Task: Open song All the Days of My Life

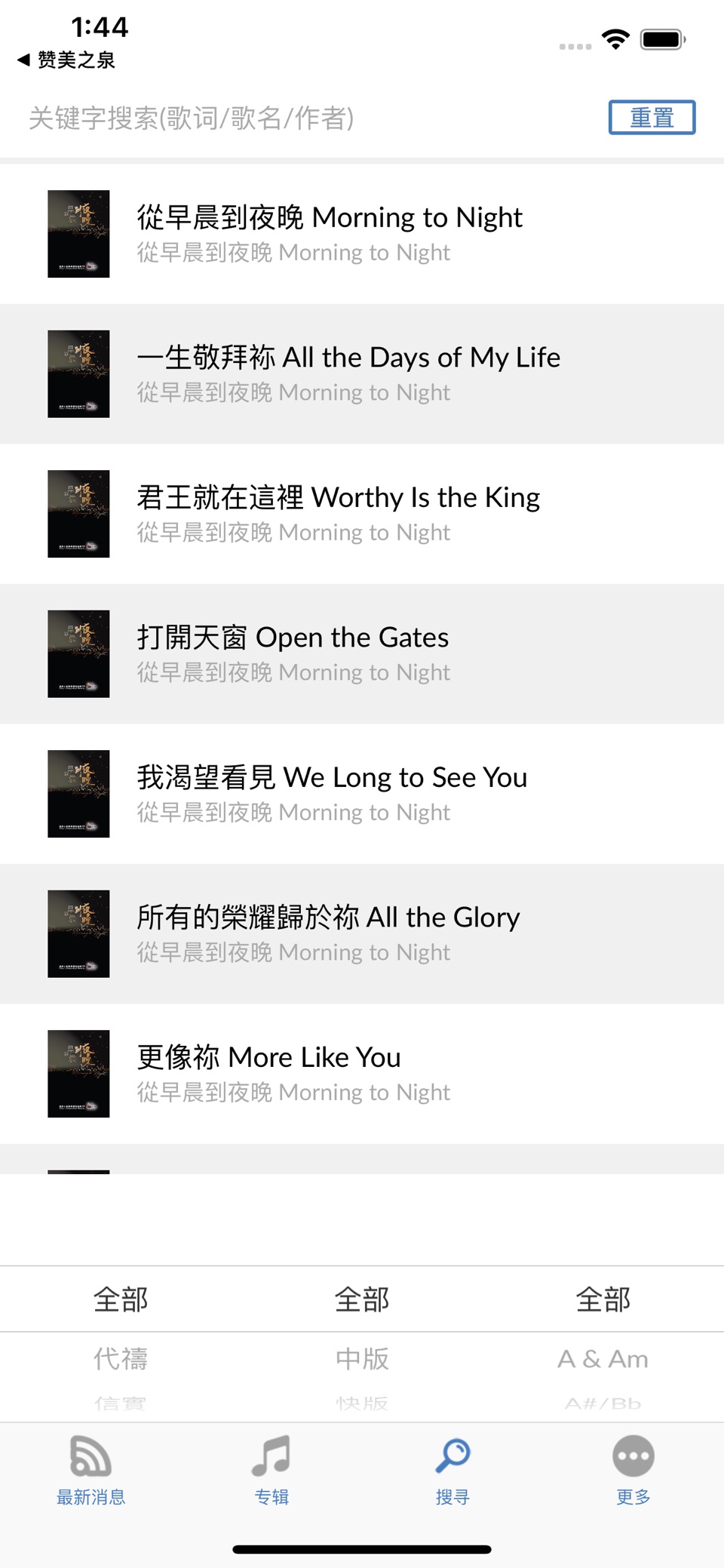Action: point(362,374)
